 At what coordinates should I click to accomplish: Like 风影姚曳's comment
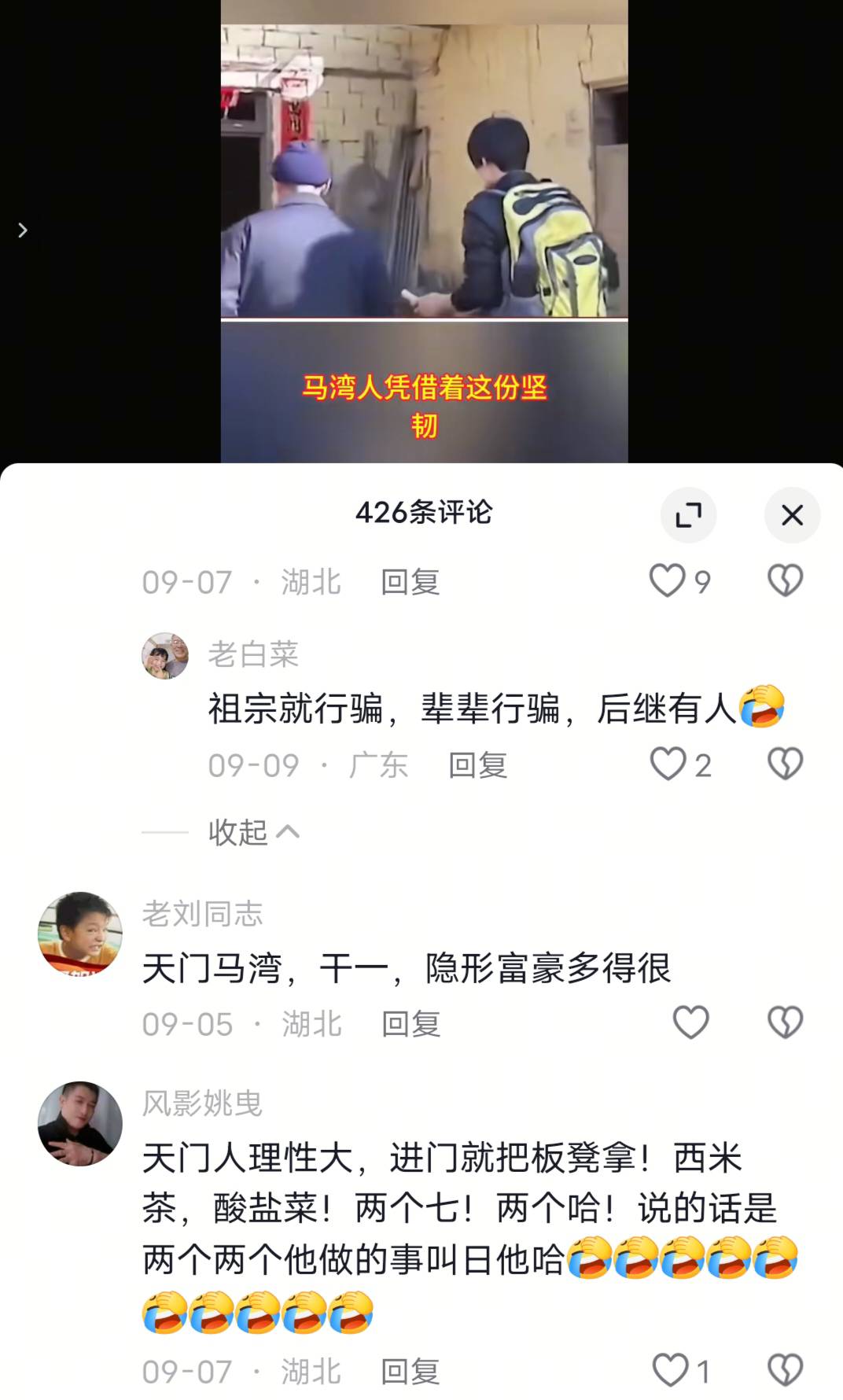[x=671, y=1370]
